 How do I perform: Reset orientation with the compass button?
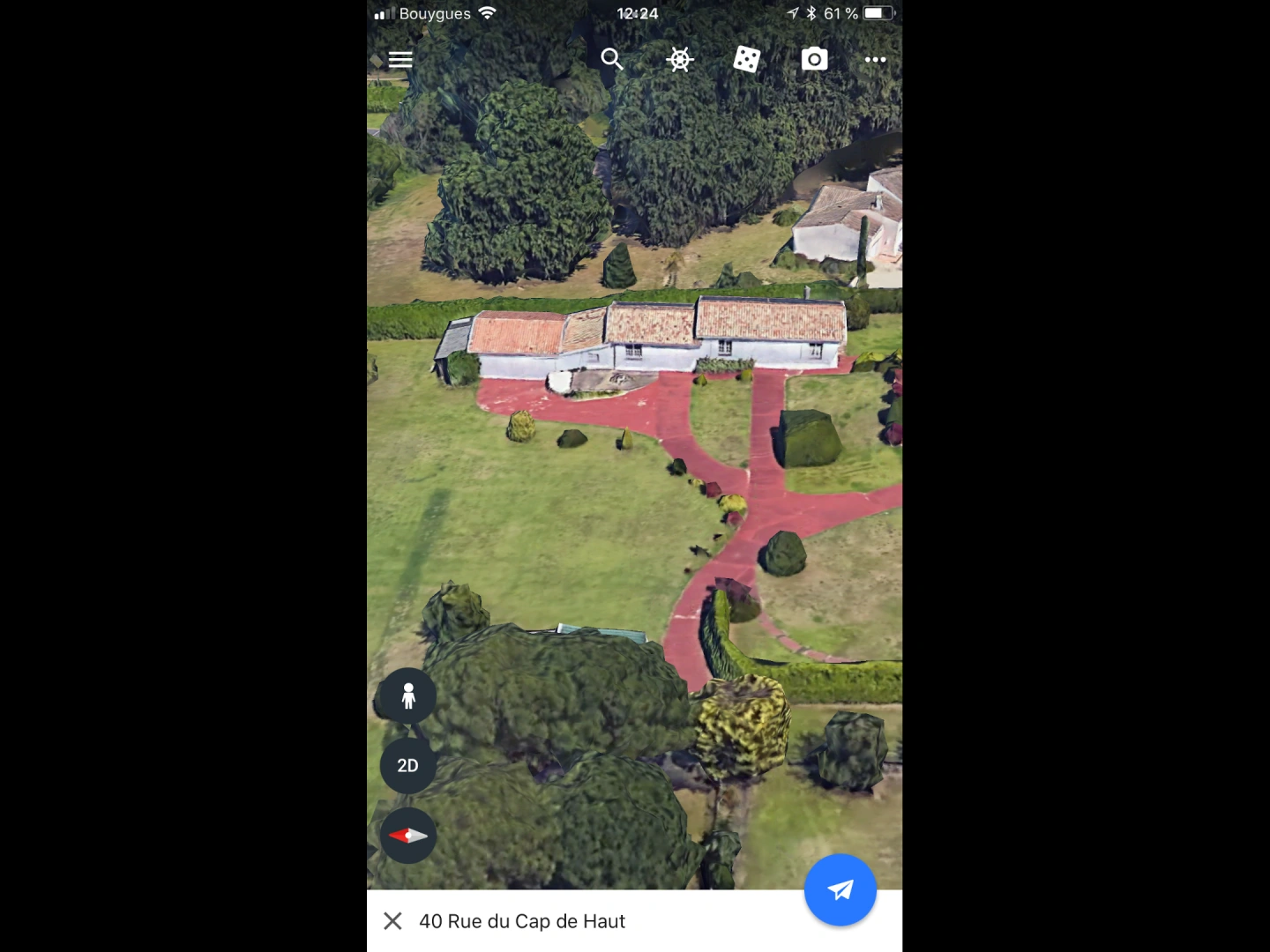tap(407, 835)
